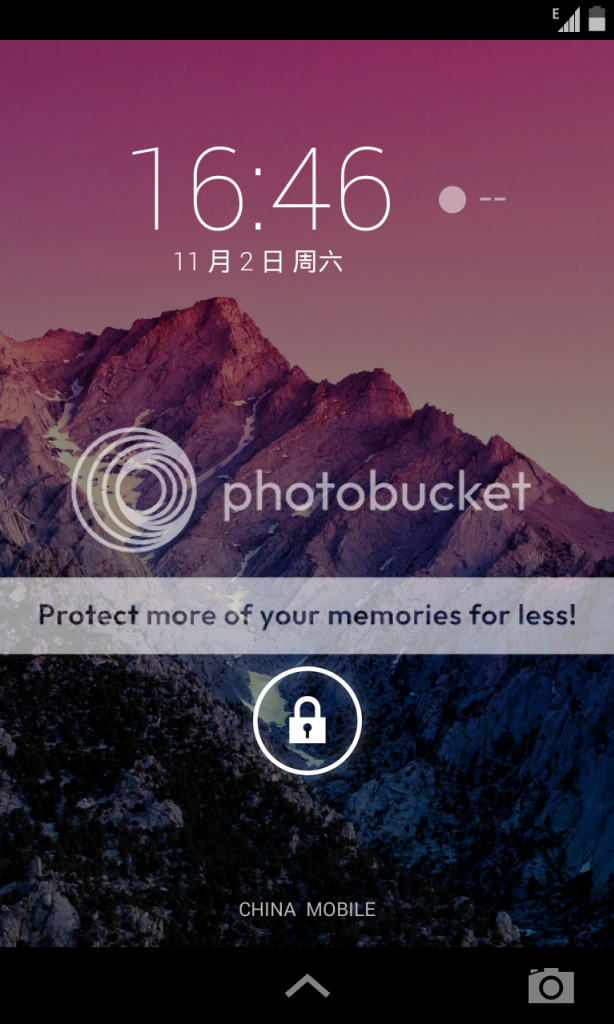Tap the padlock unlock handle
The height and width of the screenshot is (1024, 614).
[x=307, y=720]
